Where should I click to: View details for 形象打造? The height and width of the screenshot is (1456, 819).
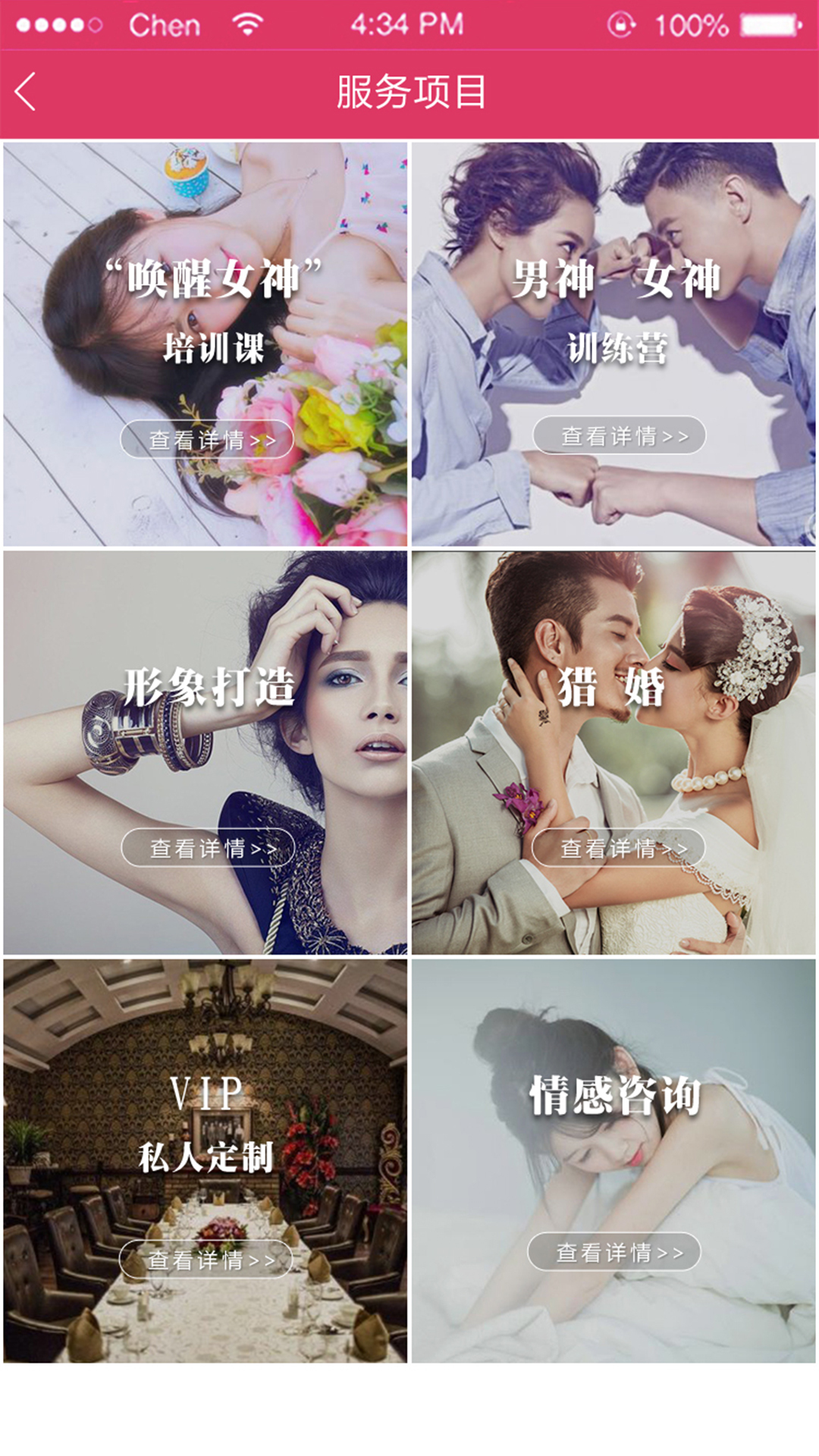tap(208, 848)
